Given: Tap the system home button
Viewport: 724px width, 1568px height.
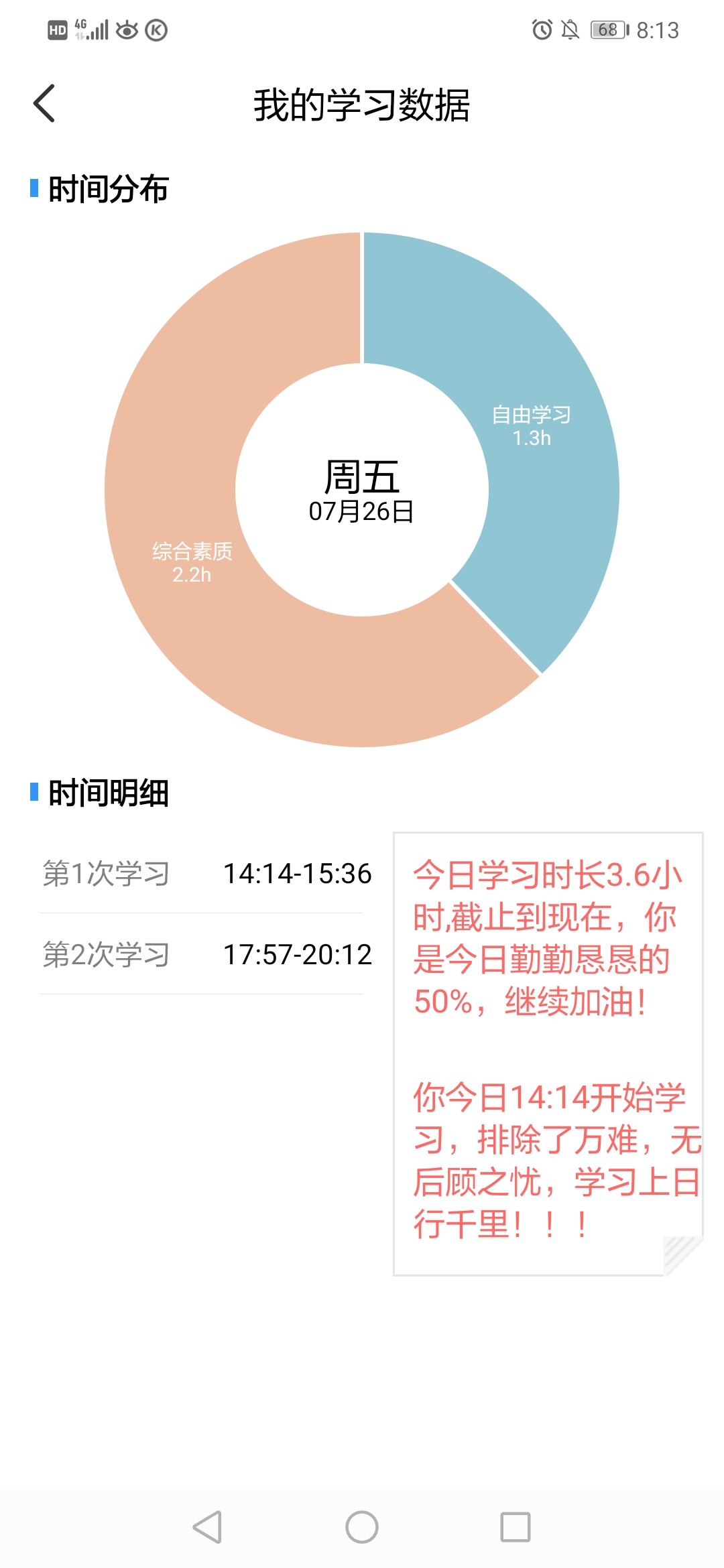Looking at the screenshot, I should point(362,1527).
